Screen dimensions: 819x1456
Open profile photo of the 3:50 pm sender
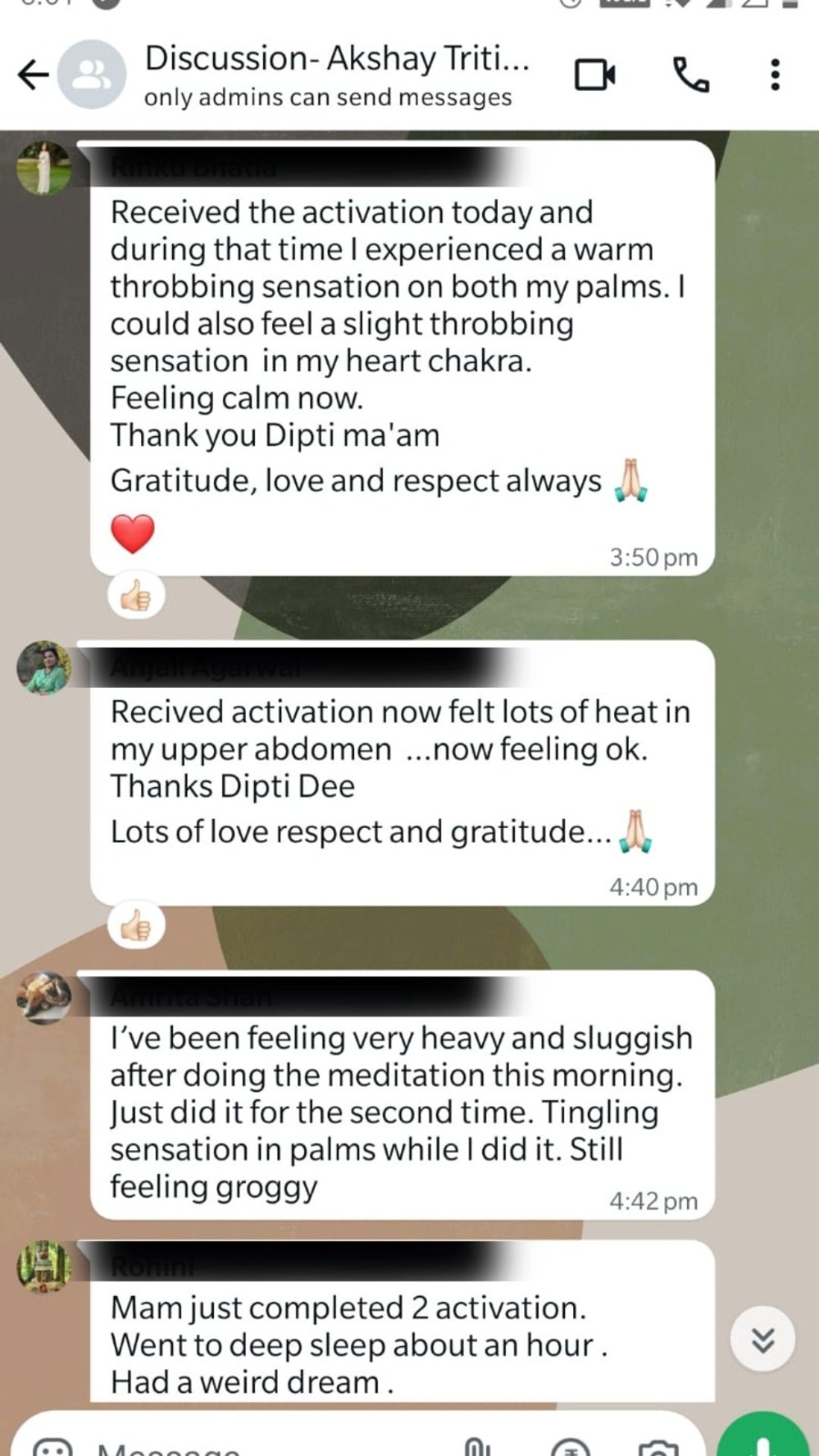tap(44, 168)
